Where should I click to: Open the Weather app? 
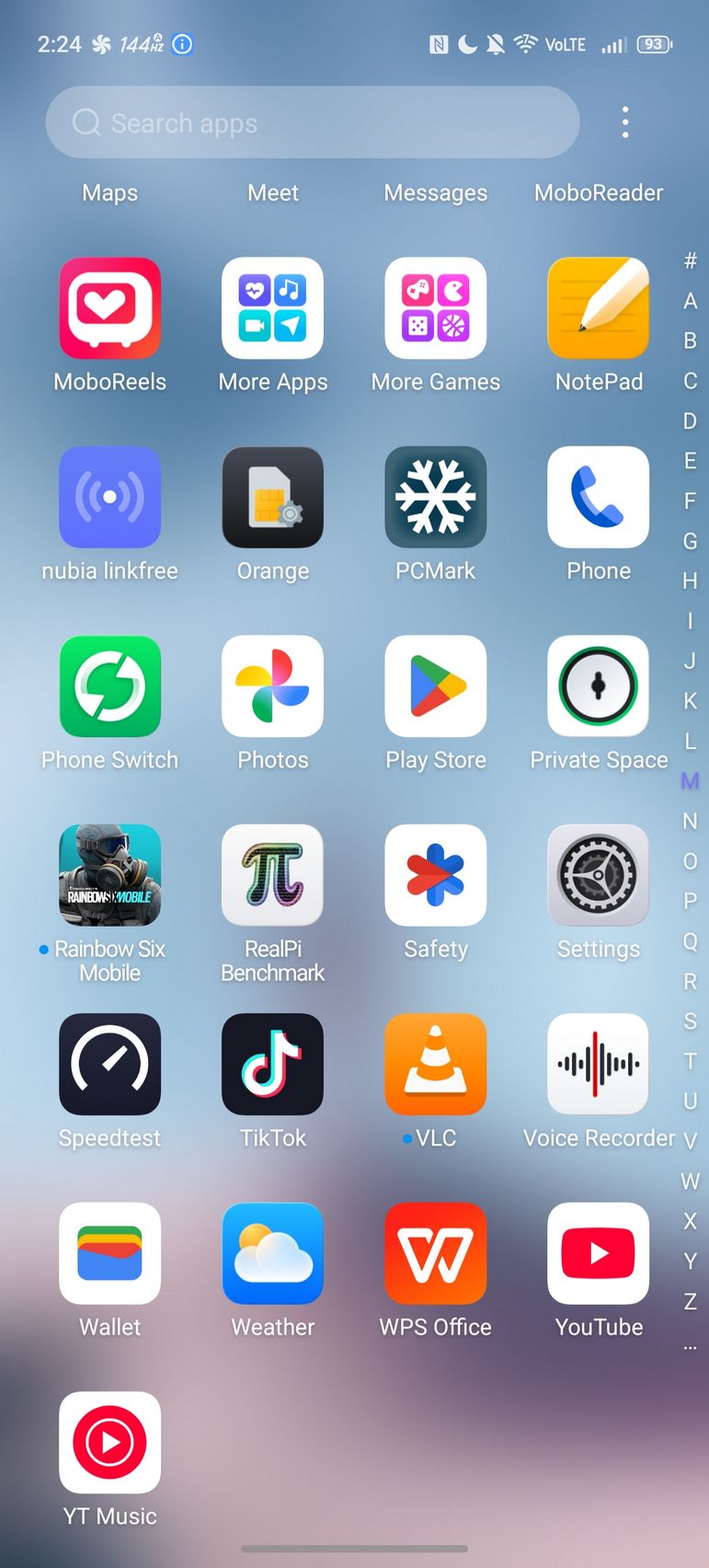(x=273, y=1253)
